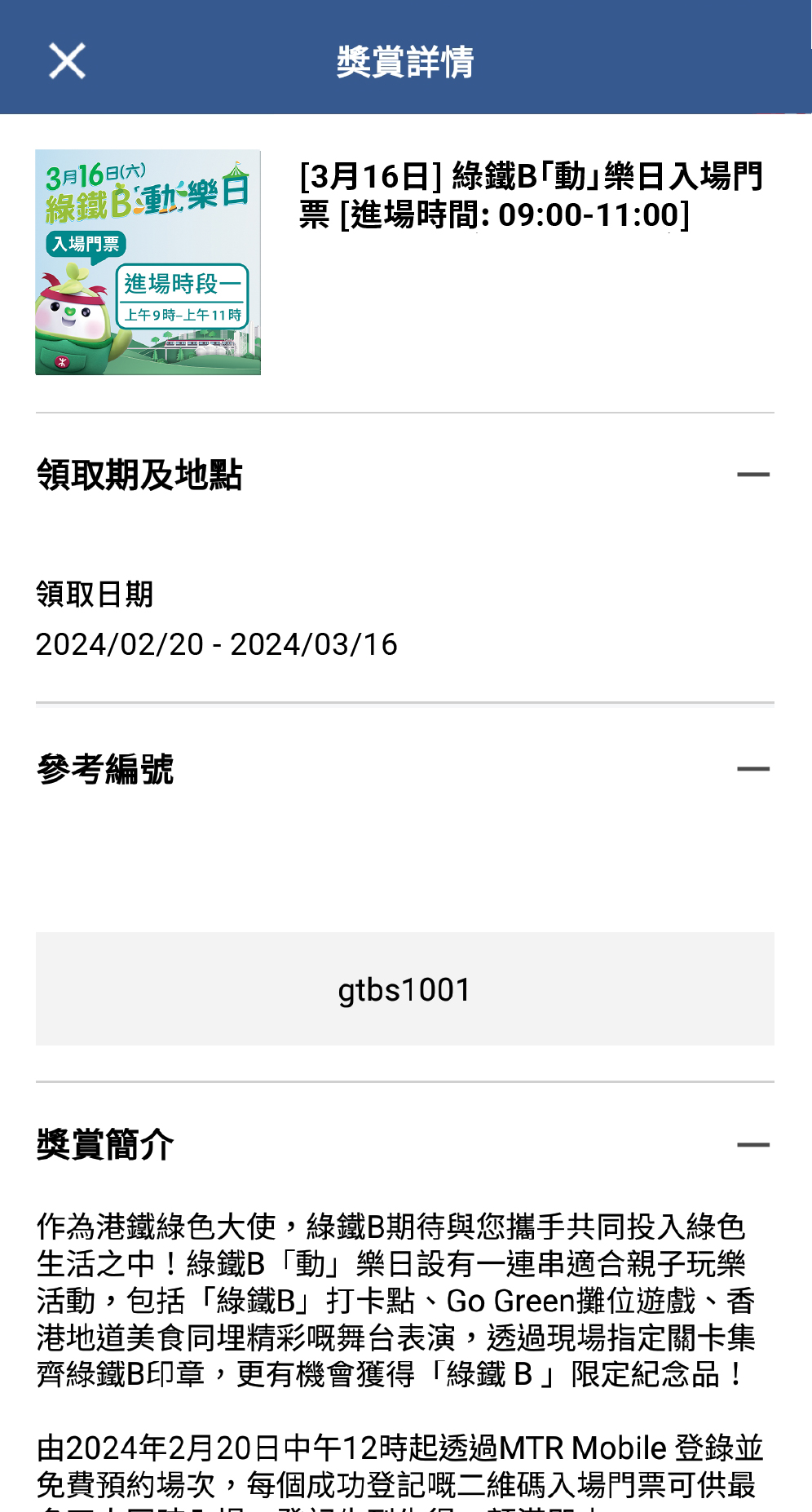Collapse the 領取期及地點 section
Screen dimensions: 812x1512
[752, 475]
